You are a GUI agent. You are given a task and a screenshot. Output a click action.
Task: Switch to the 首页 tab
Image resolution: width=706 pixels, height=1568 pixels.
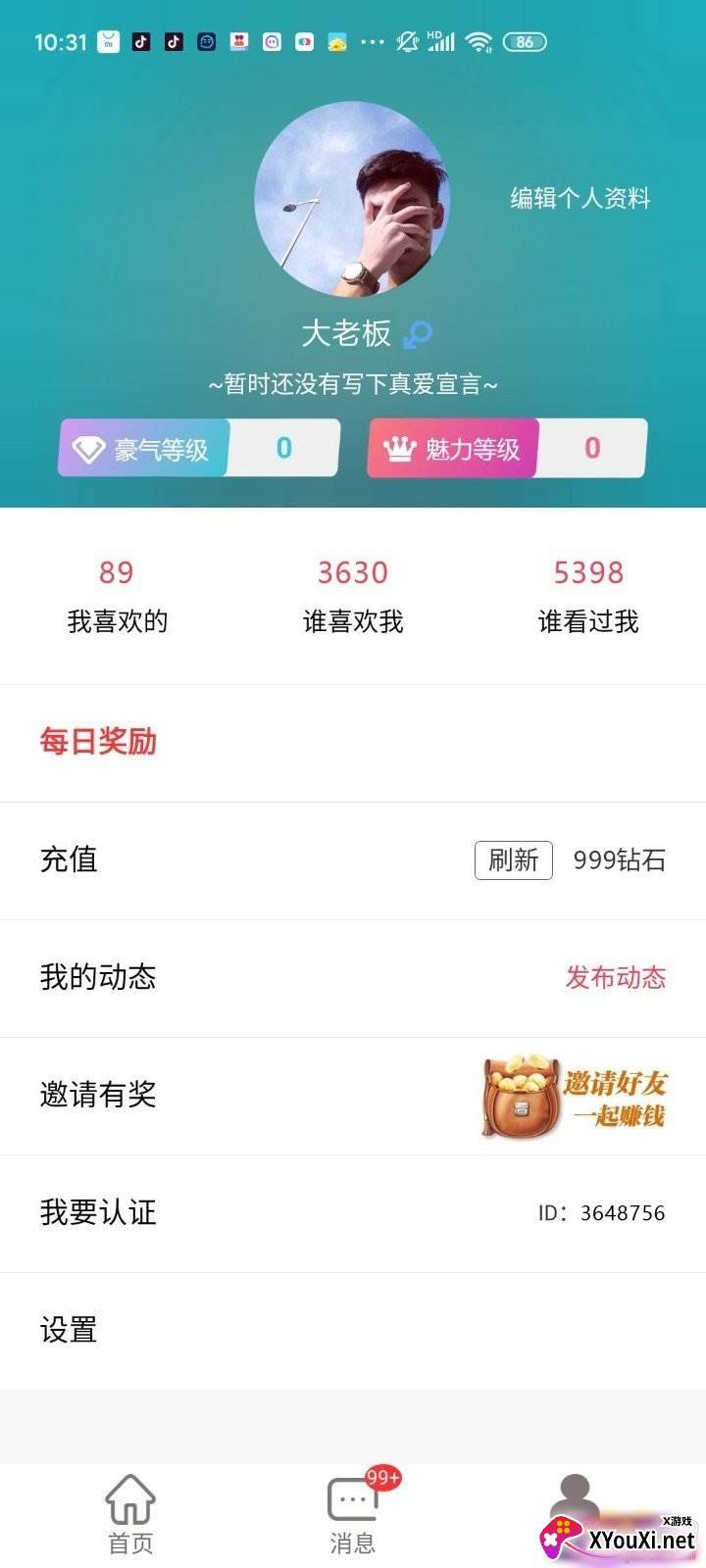tap(130, 1514)
